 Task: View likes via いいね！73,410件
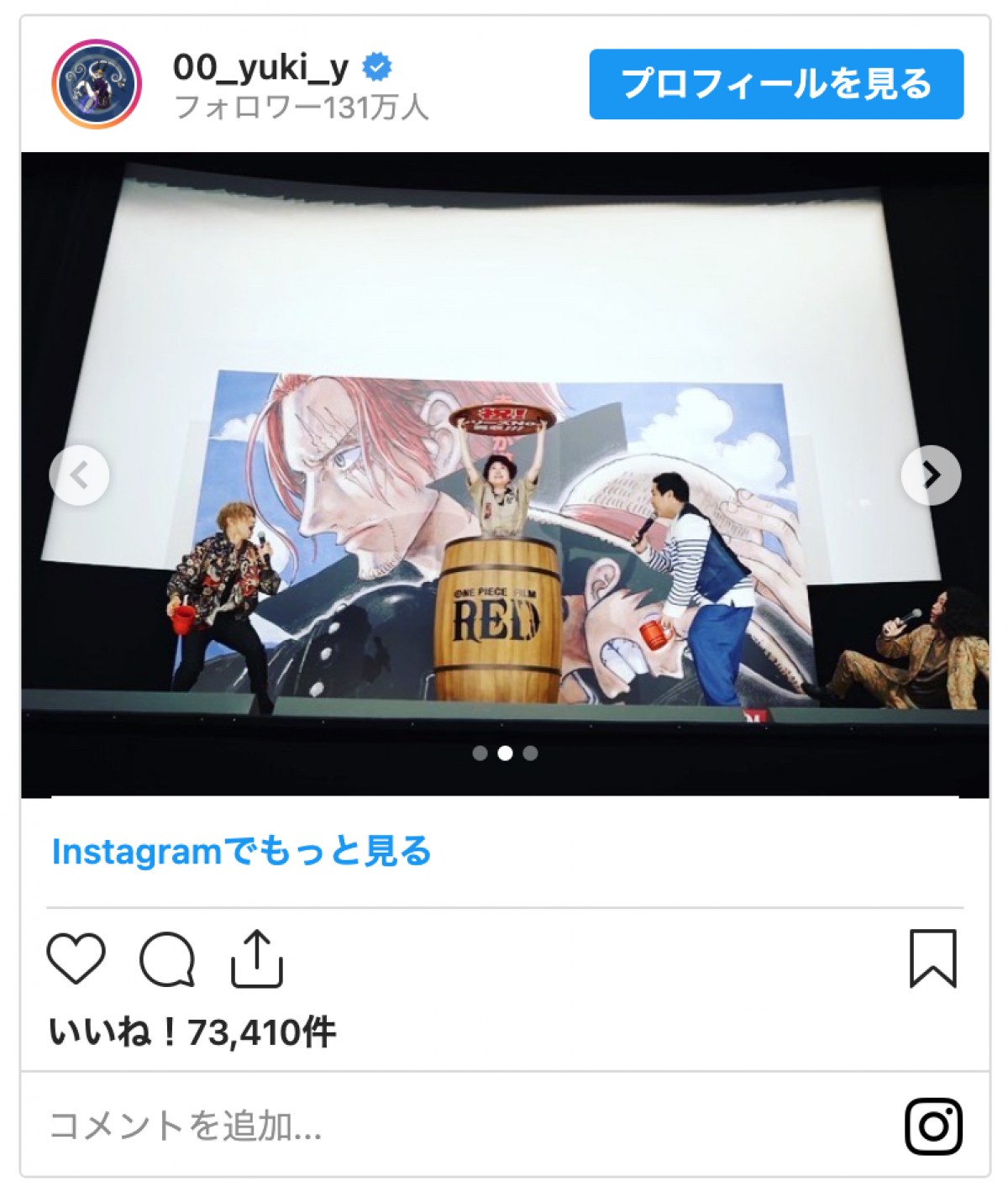[193, 1032]
